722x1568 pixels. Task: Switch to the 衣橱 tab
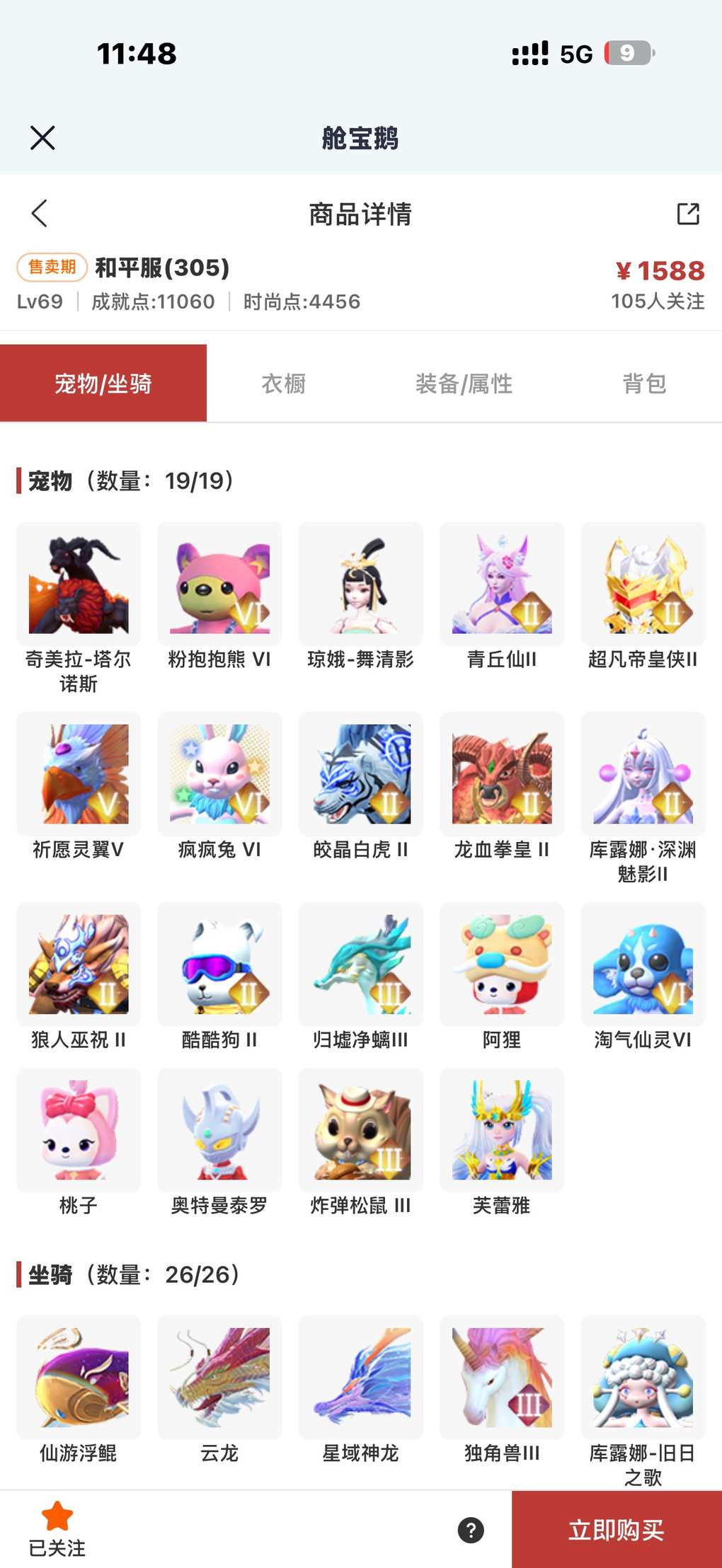284,384
